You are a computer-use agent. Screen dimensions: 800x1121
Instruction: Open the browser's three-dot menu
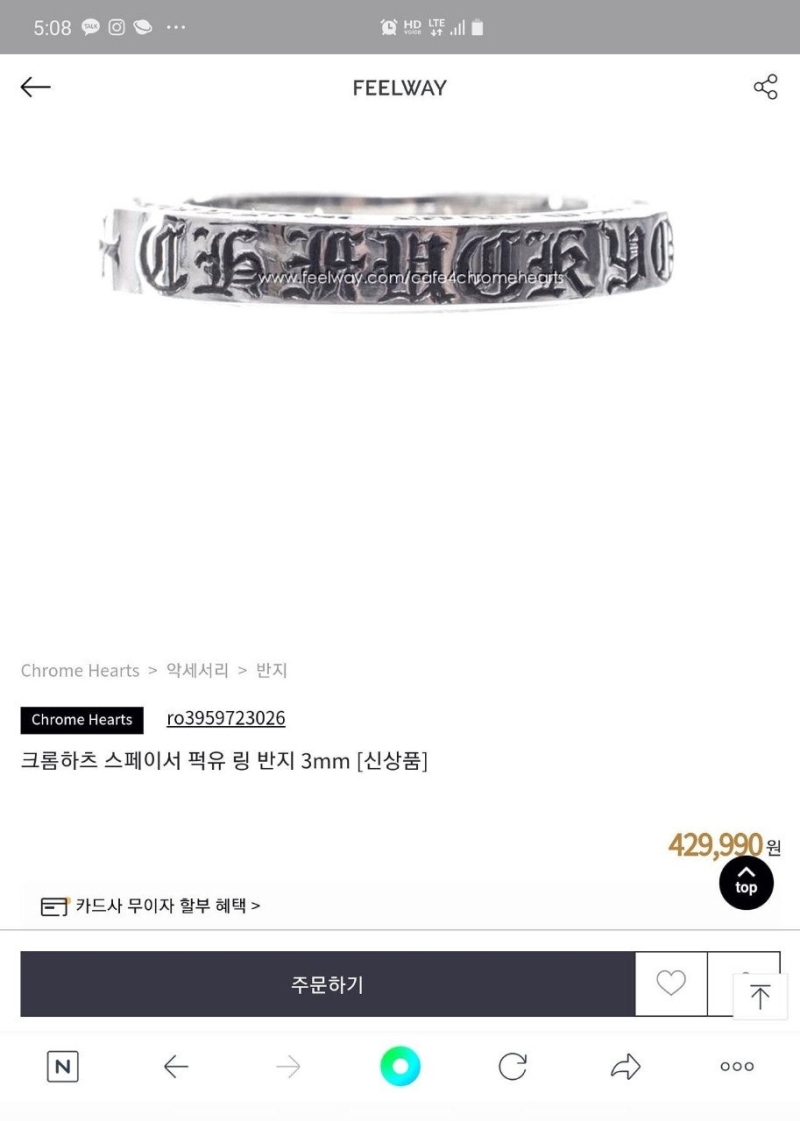pos(737,1067)
